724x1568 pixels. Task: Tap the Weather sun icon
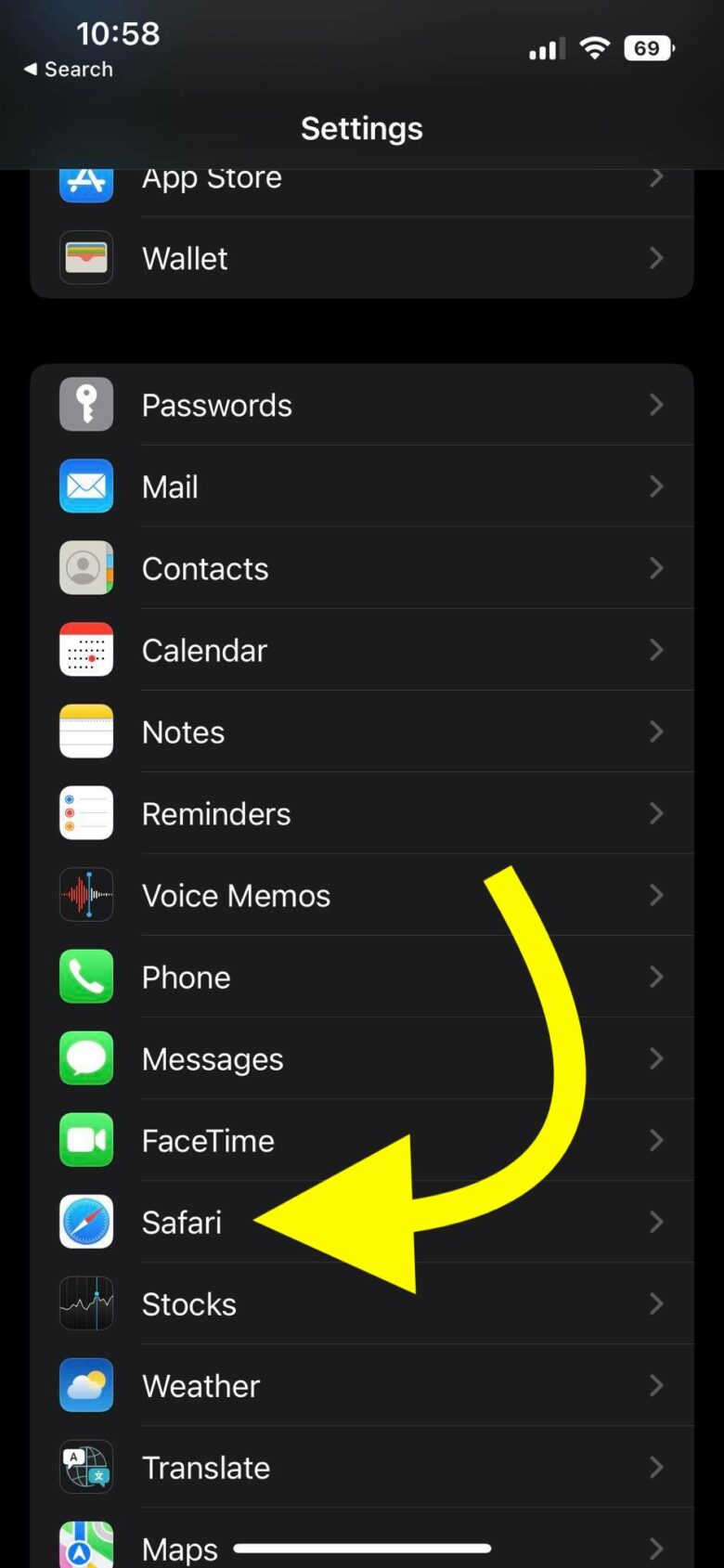click(x=85, y=1385)
